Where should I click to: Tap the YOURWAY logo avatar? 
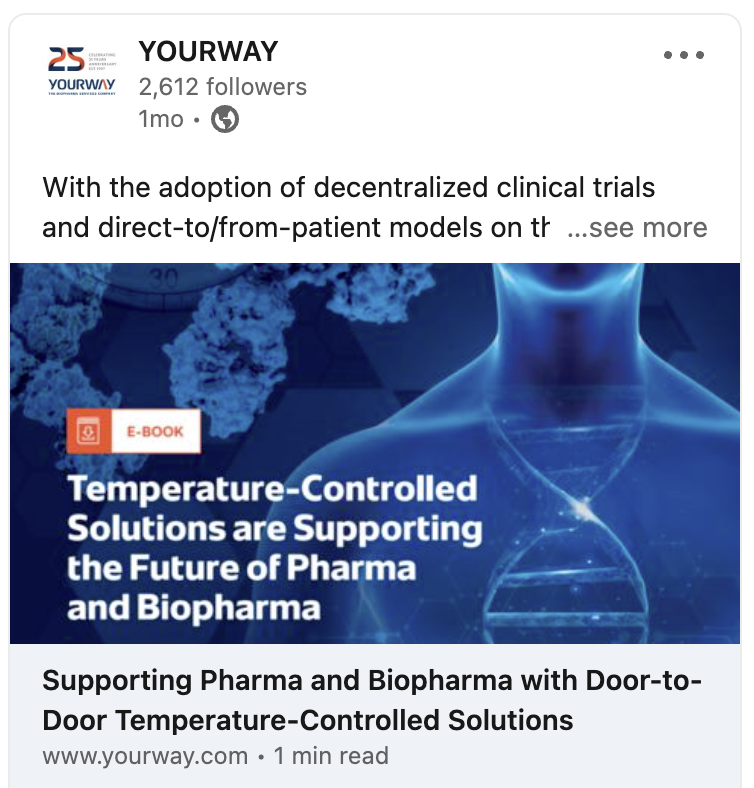(82, 70)
